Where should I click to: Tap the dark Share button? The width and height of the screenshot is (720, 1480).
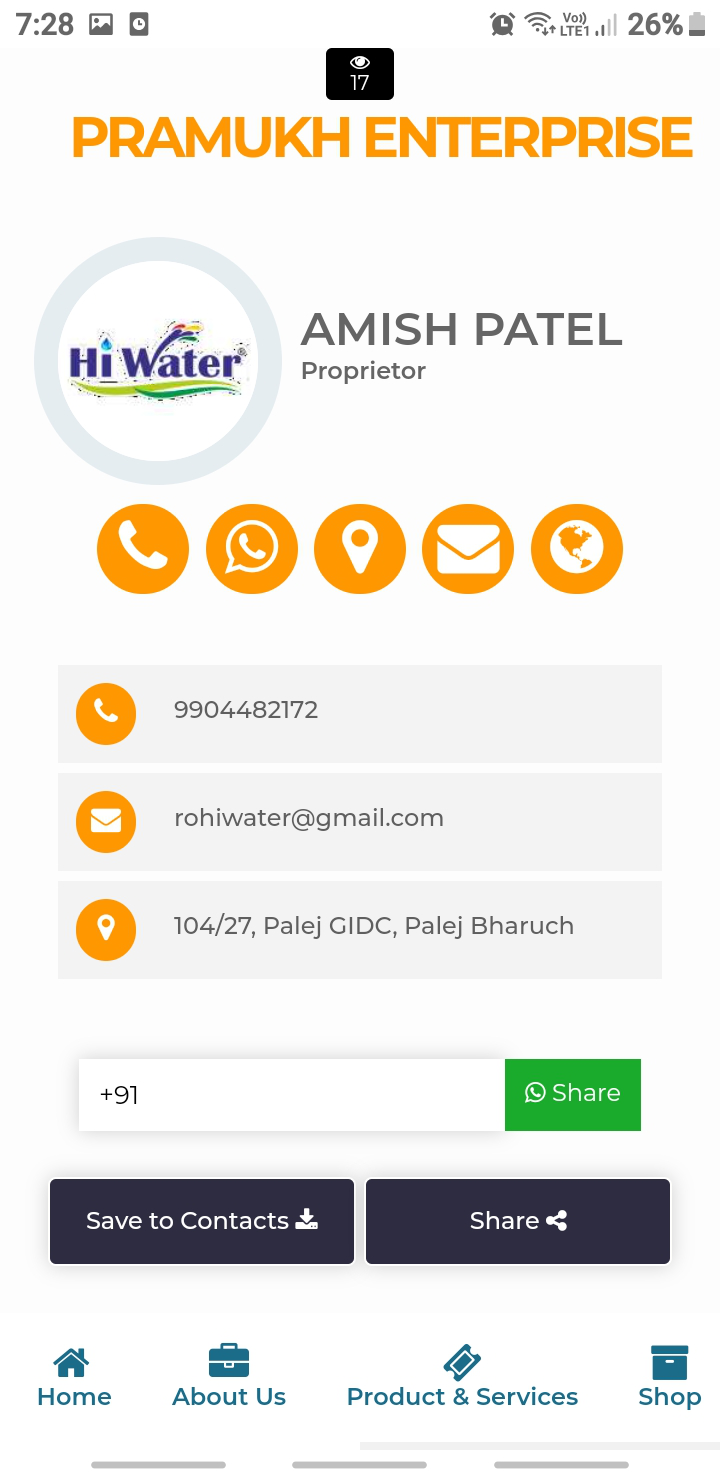[517, 1221]
